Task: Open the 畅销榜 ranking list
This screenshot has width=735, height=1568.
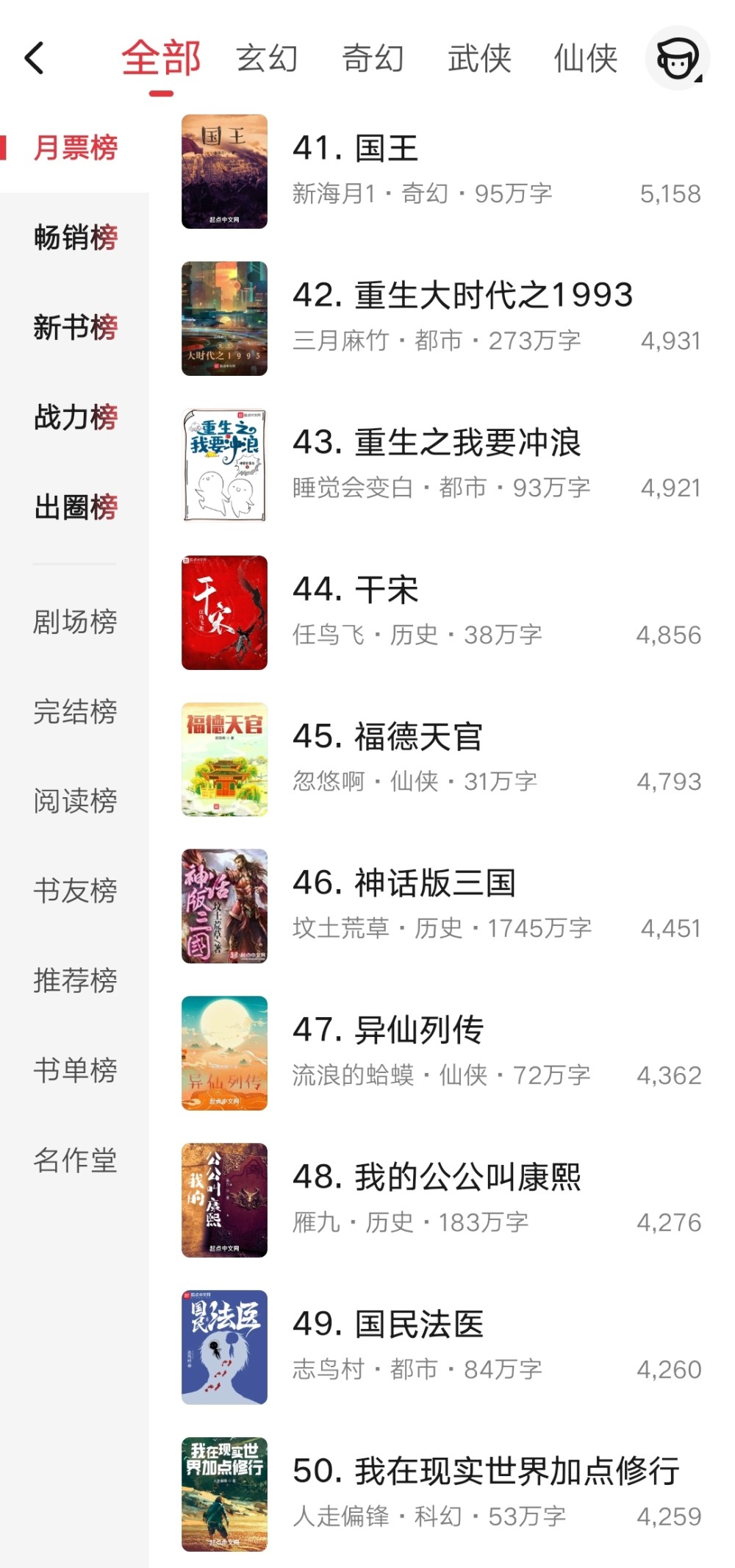Action: (75, 238)
